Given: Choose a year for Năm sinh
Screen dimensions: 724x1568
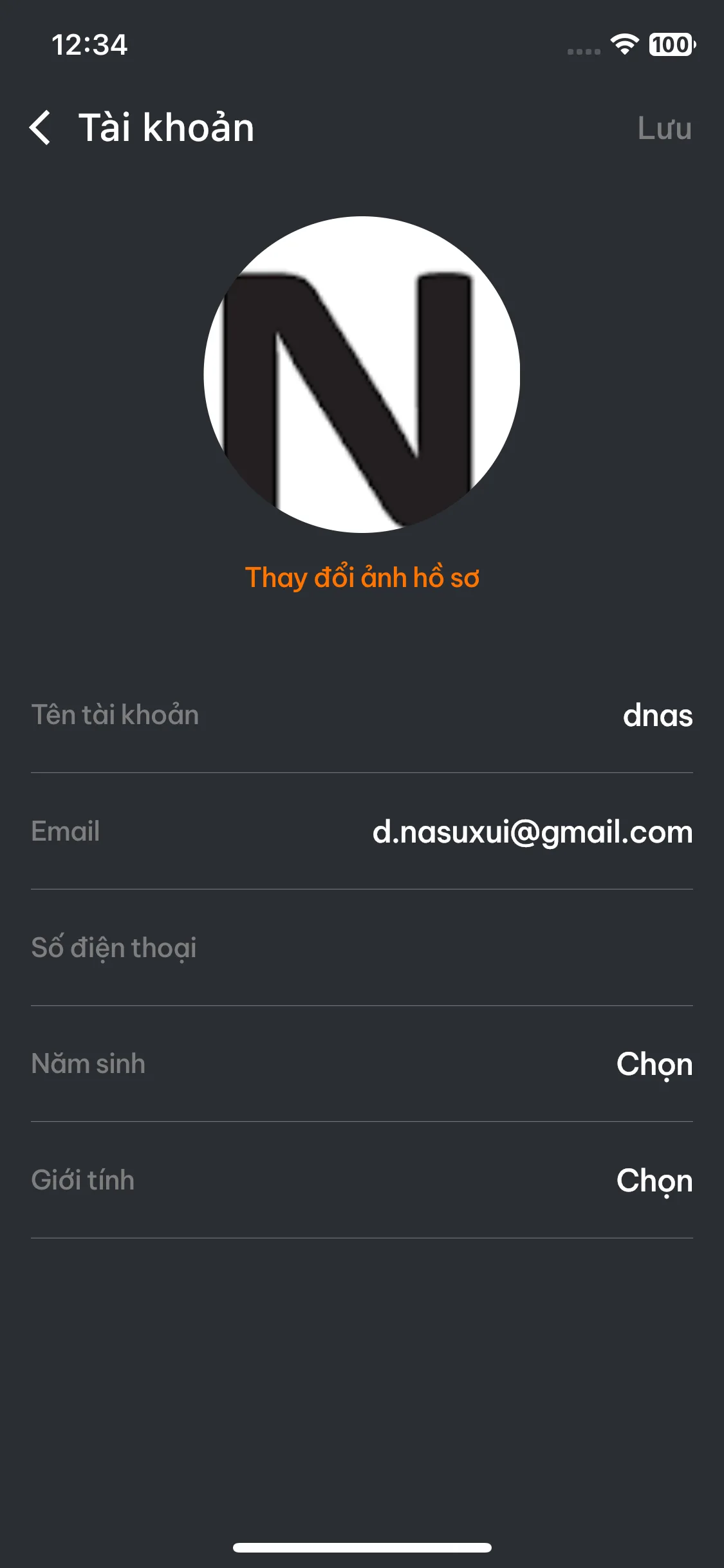Looking at the screenshot, I should (362, 1064).
